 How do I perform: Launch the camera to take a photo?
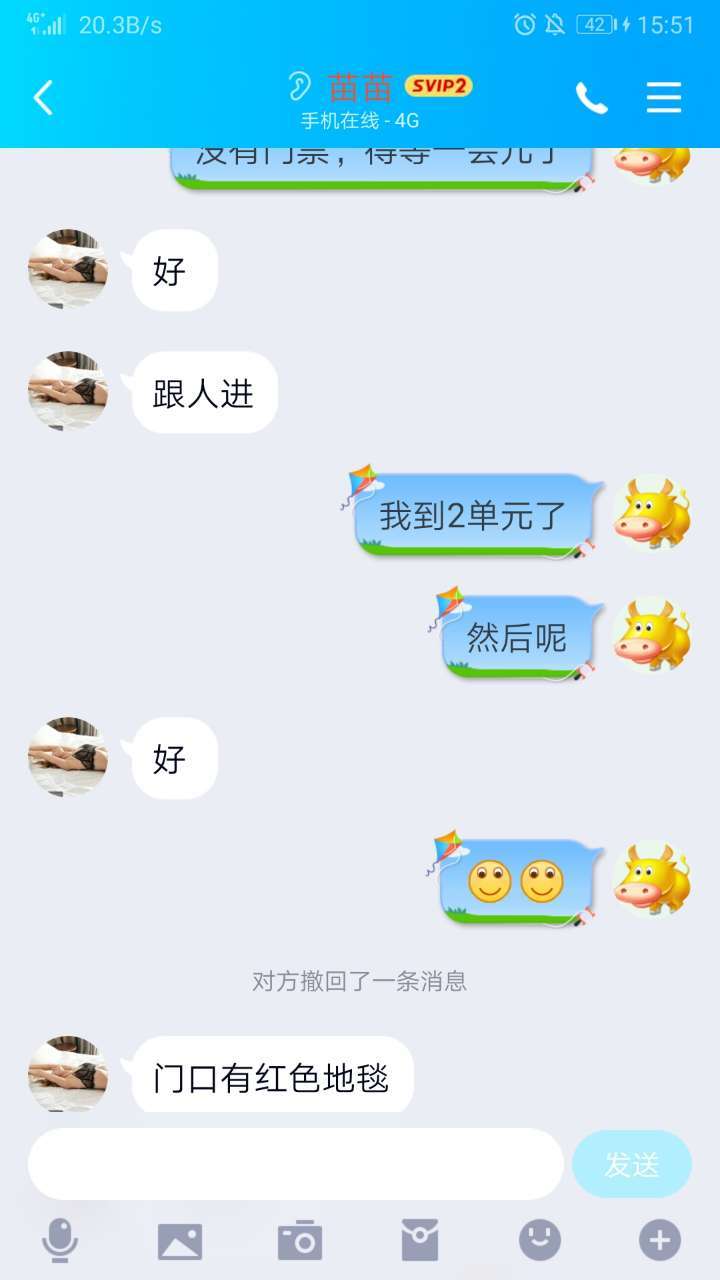point(300,1240)
